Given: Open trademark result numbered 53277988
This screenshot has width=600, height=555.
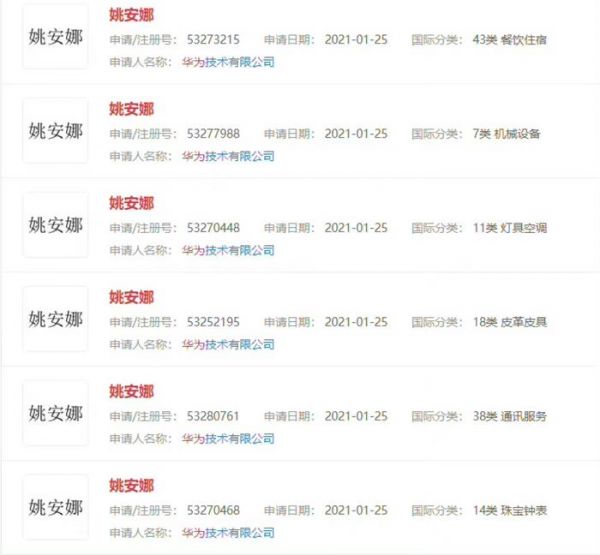Looking at the screenshot, I should point(131,109).
